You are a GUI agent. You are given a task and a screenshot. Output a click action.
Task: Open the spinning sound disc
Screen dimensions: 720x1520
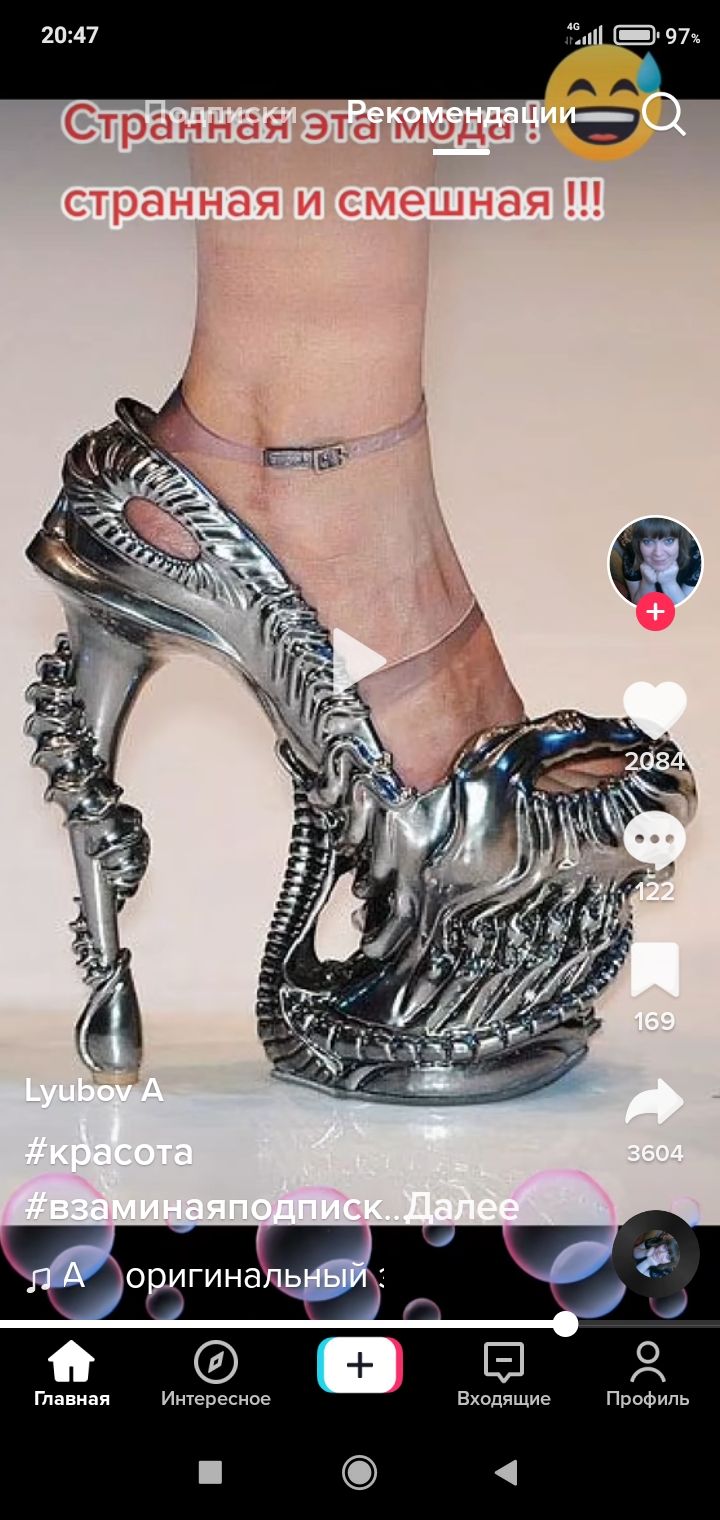[x=655, y=1254]
